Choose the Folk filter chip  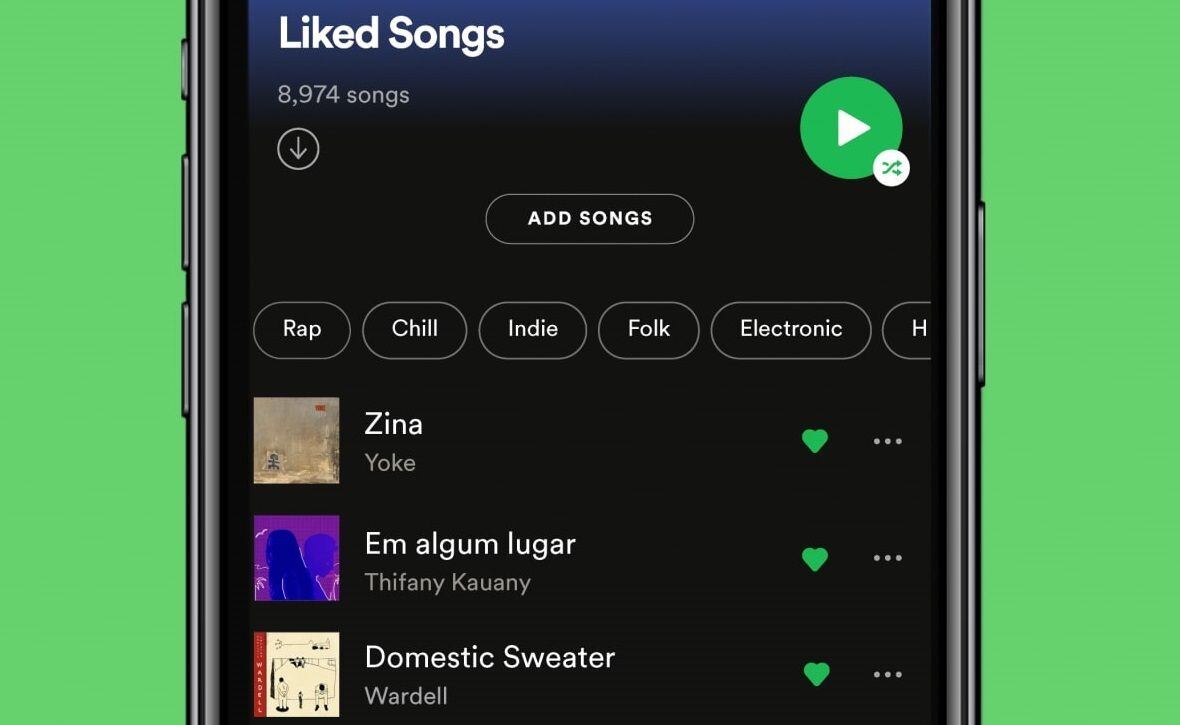click(x=648, y=329)
